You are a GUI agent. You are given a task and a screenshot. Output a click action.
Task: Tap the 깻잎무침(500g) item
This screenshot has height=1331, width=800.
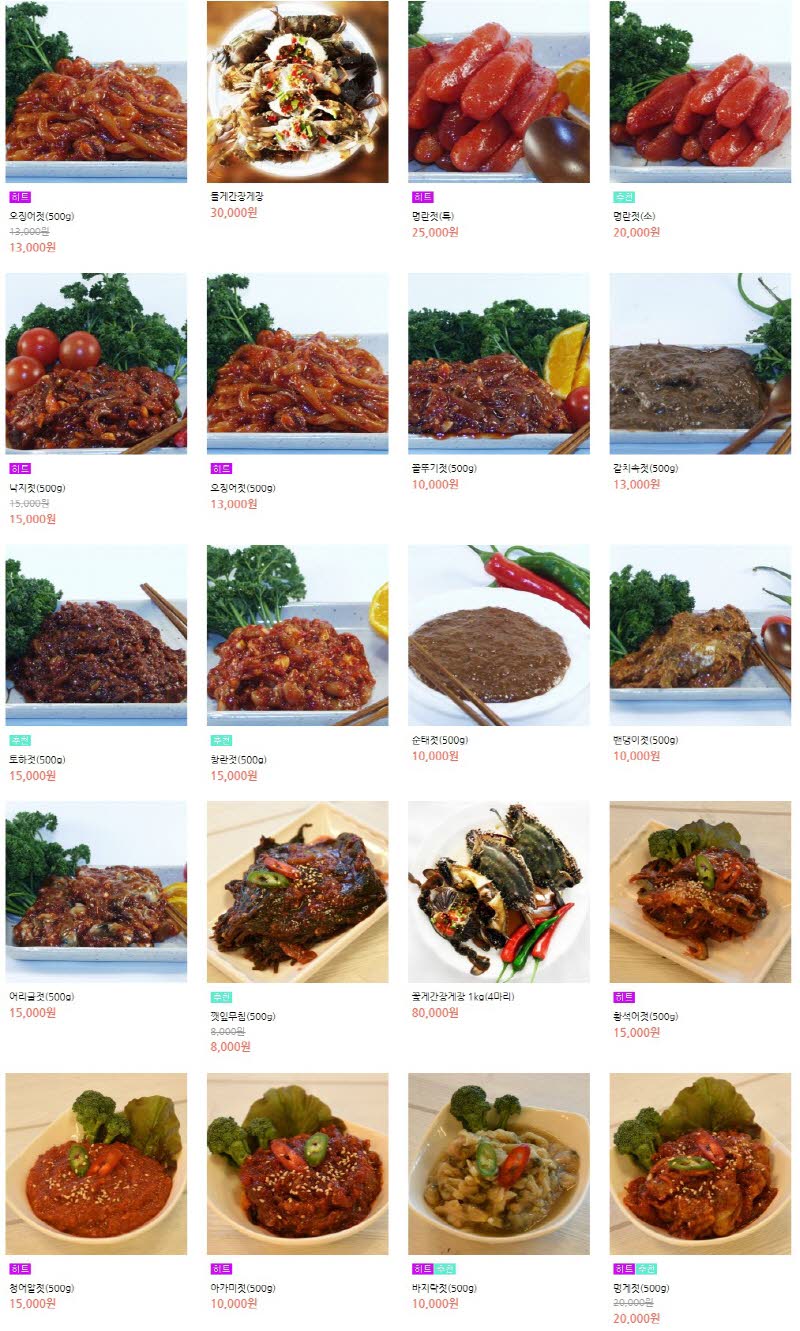click(x=297, y=892)
